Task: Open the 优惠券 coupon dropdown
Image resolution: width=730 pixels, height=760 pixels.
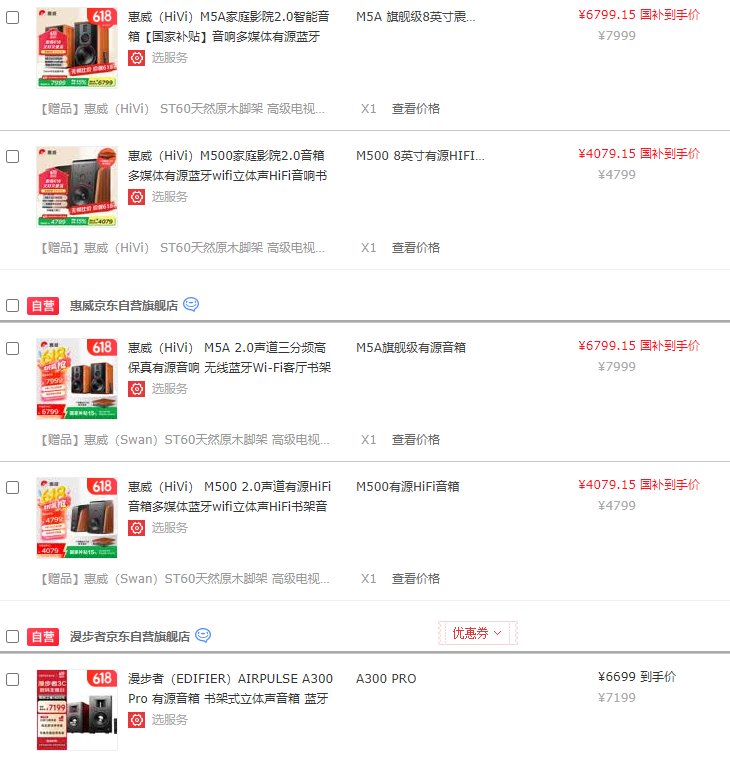Action: click(x=477, y=633)
